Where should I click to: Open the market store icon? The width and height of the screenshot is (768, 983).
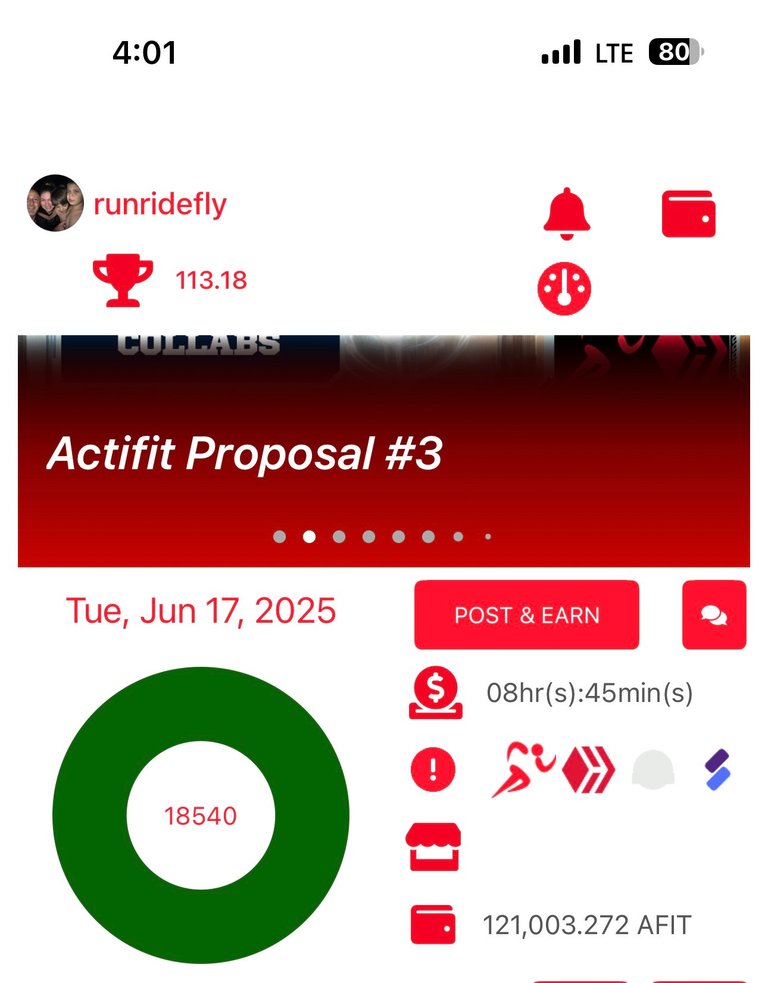433,847
